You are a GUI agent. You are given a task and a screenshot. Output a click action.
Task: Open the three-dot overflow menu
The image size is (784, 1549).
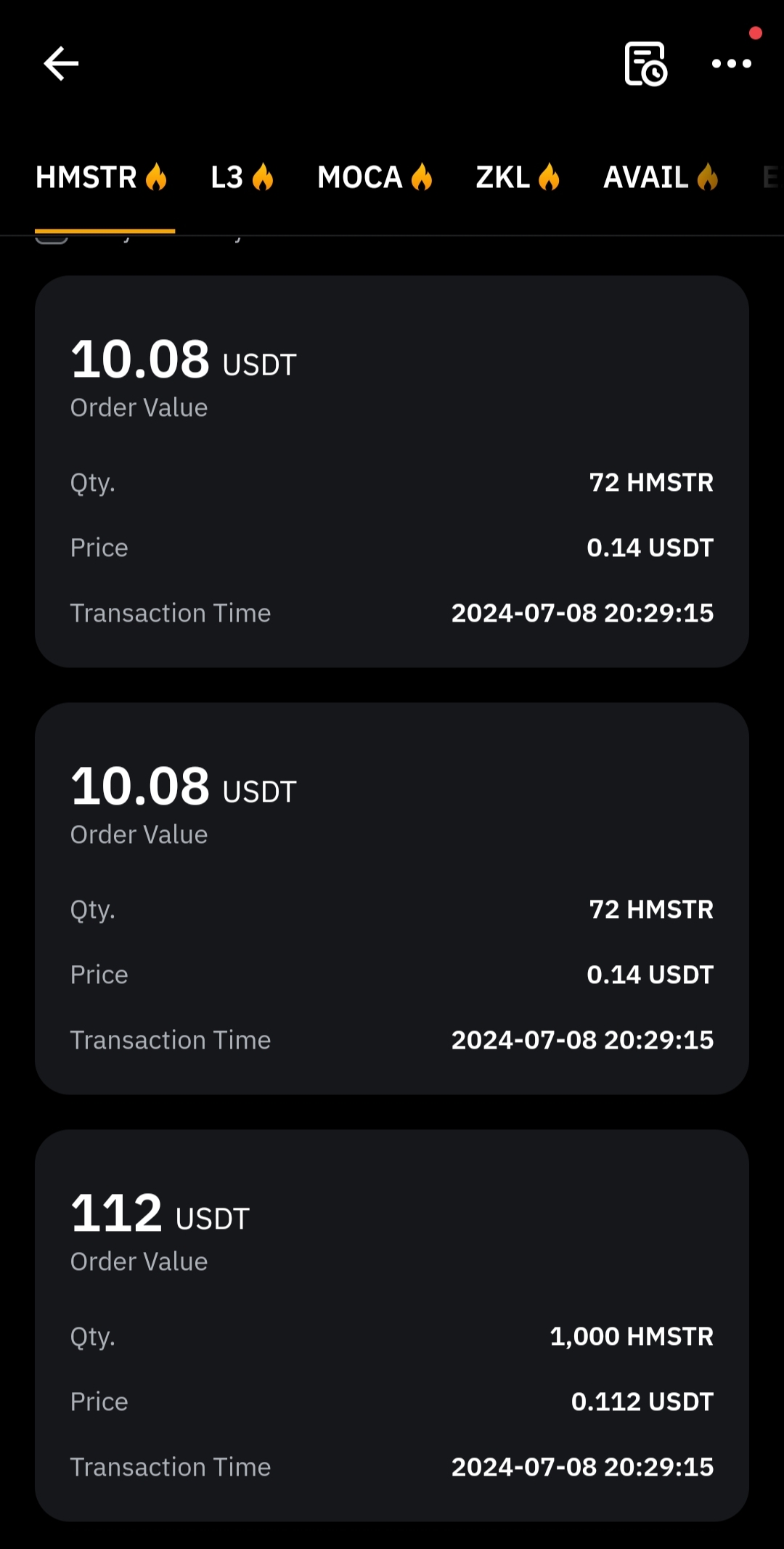pyautogui.click(x=731, y=64)
